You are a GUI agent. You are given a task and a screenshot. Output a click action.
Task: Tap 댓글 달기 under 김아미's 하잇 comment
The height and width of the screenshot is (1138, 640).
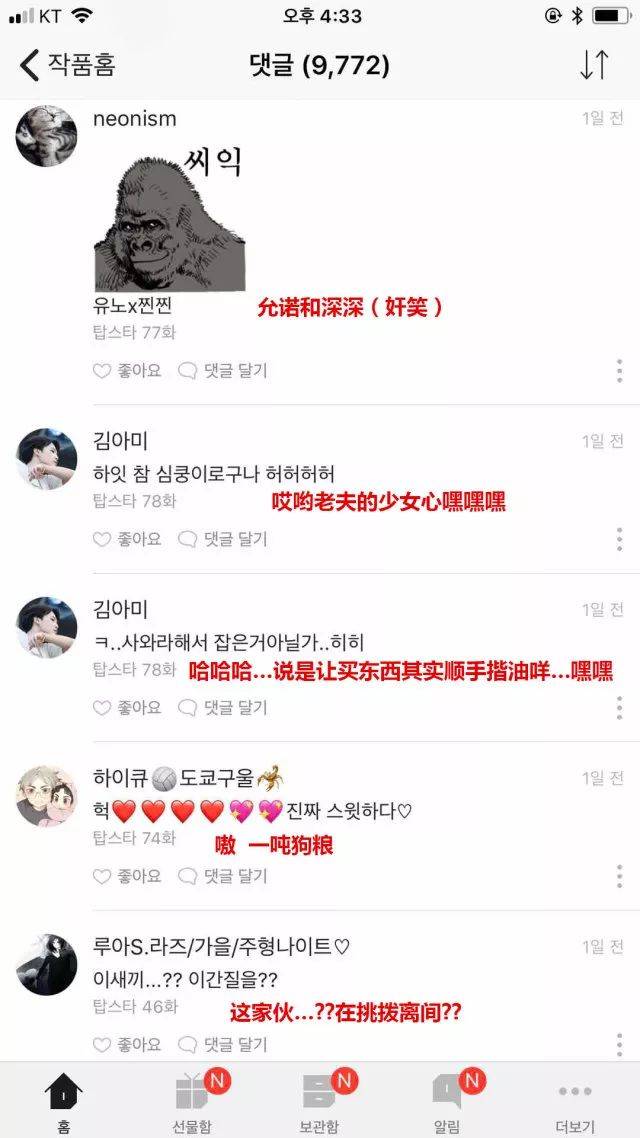click(223, 539)
